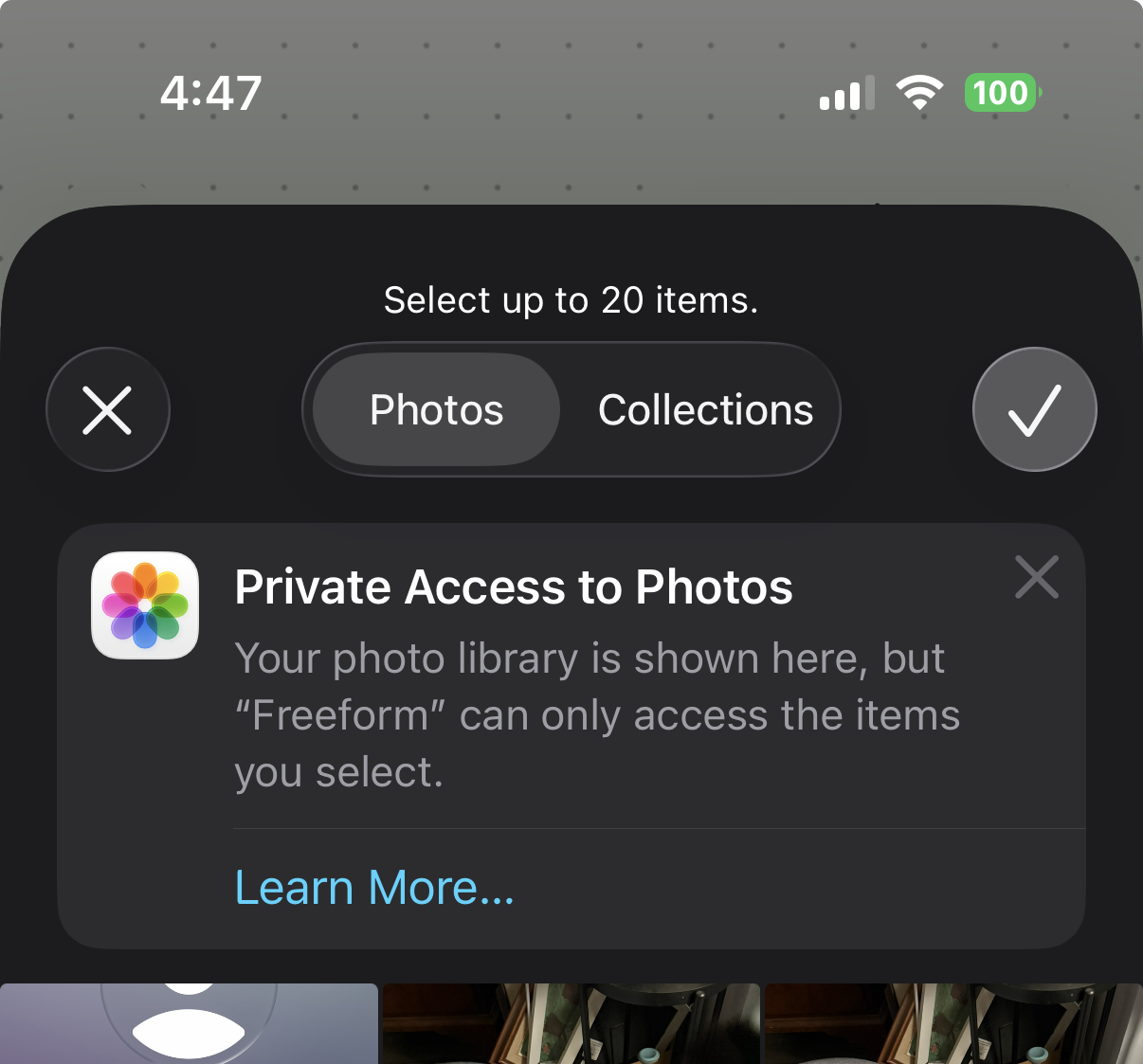Close the photo picker with X button
This screenshot has height=1064, width=1143.
[x=108, y=410]
